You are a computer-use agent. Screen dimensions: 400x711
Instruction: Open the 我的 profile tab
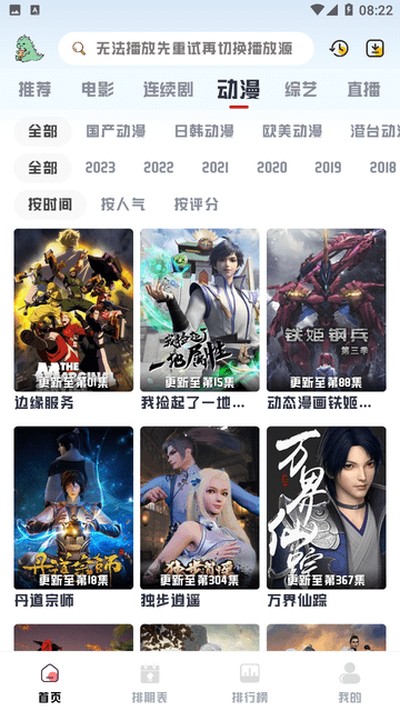click(x=350, y=683)
